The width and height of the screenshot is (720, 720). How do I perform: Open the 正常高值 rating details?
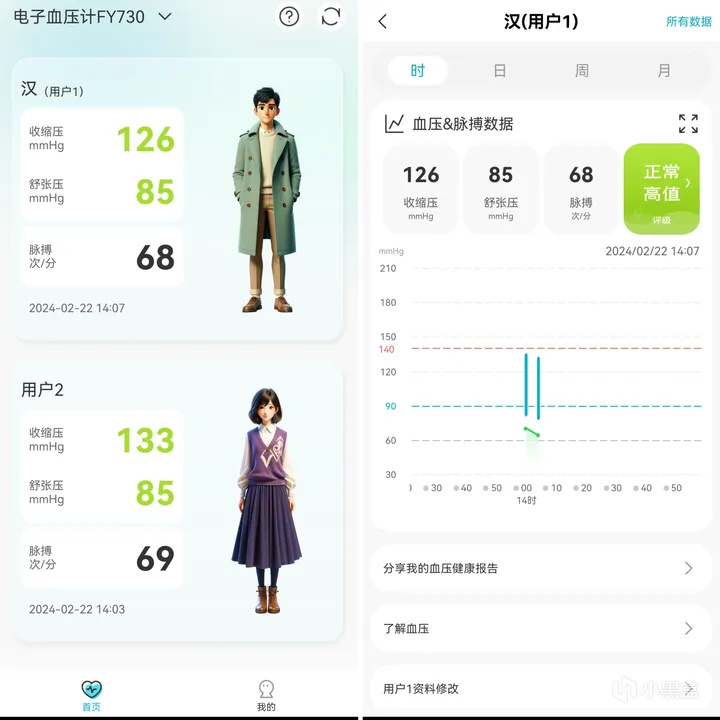(662, 189)
